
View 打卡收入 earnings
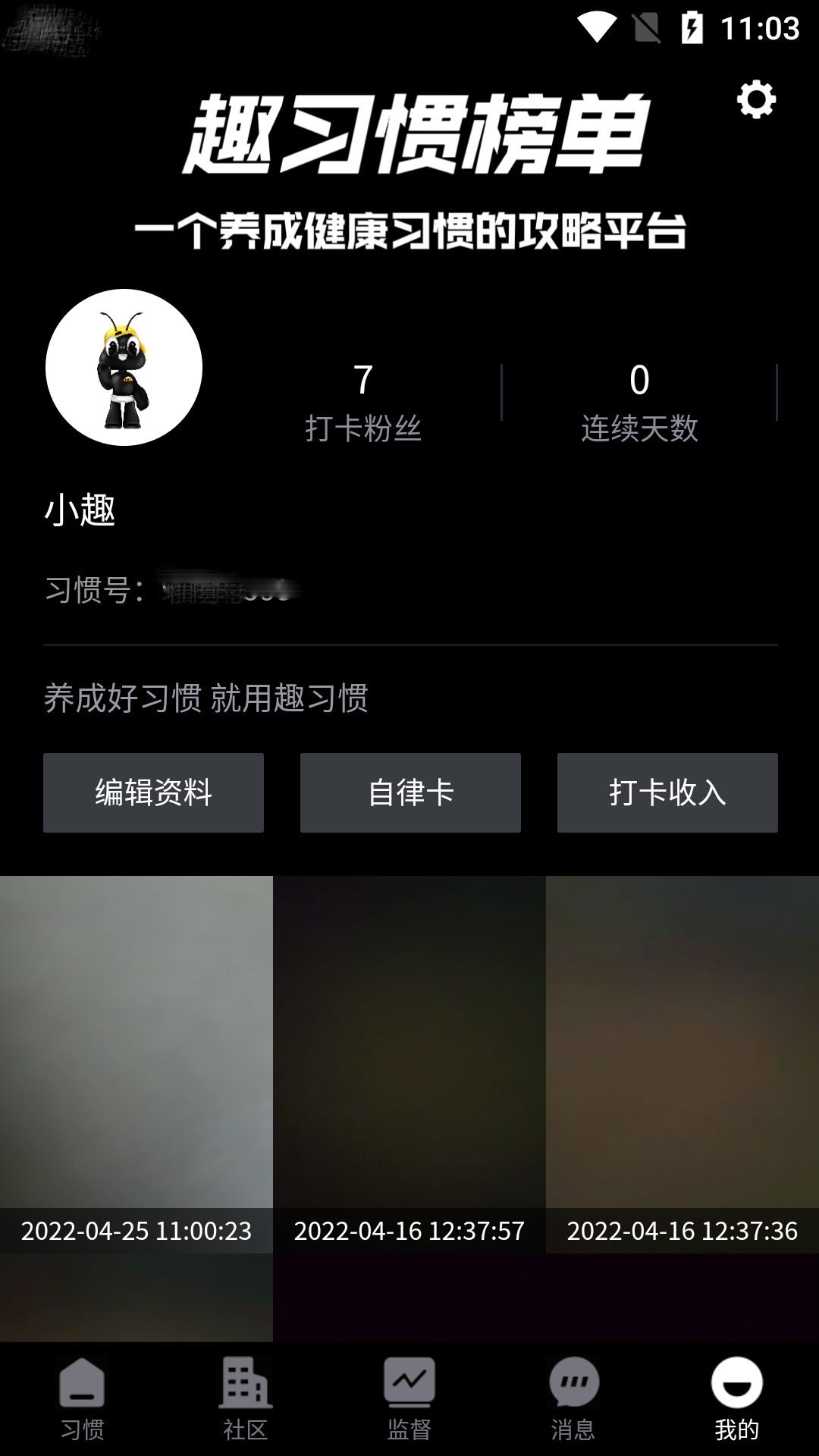click(667, 792)
